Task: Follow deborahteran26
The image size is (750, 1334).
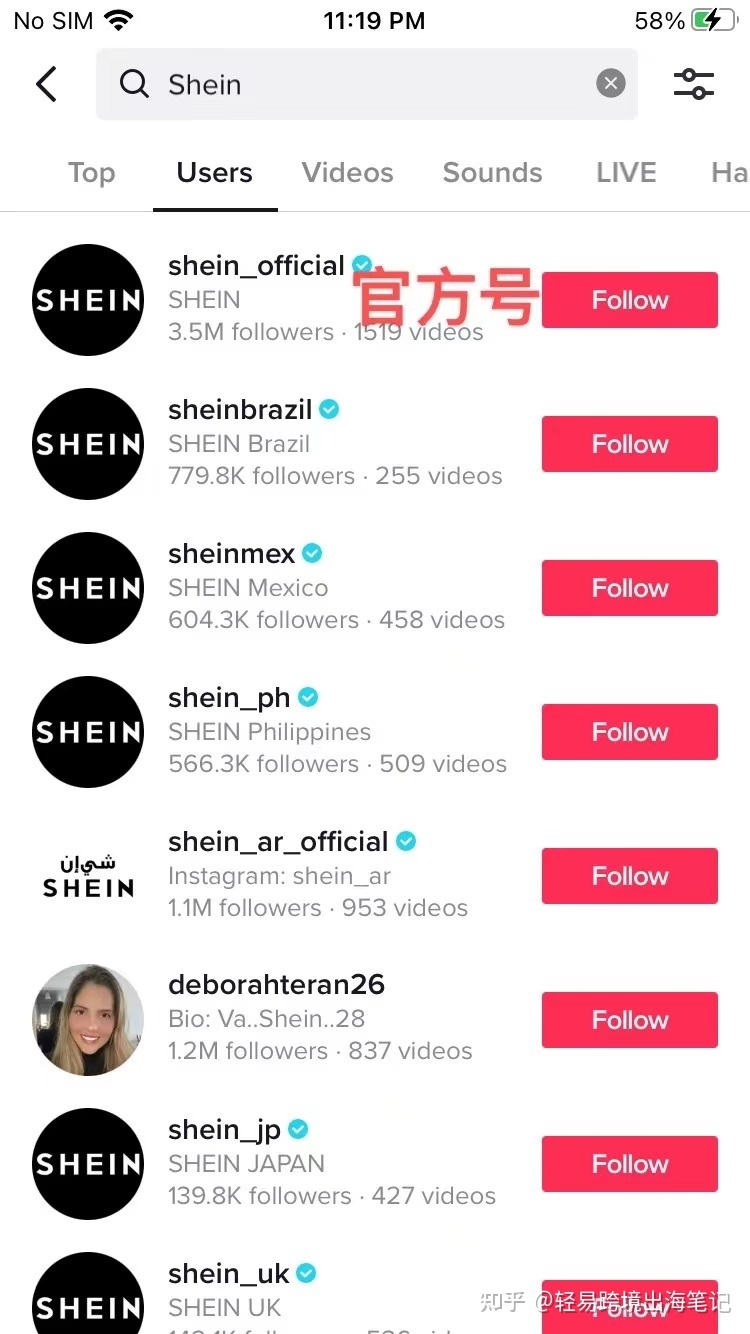Action: pos(629,1020)
